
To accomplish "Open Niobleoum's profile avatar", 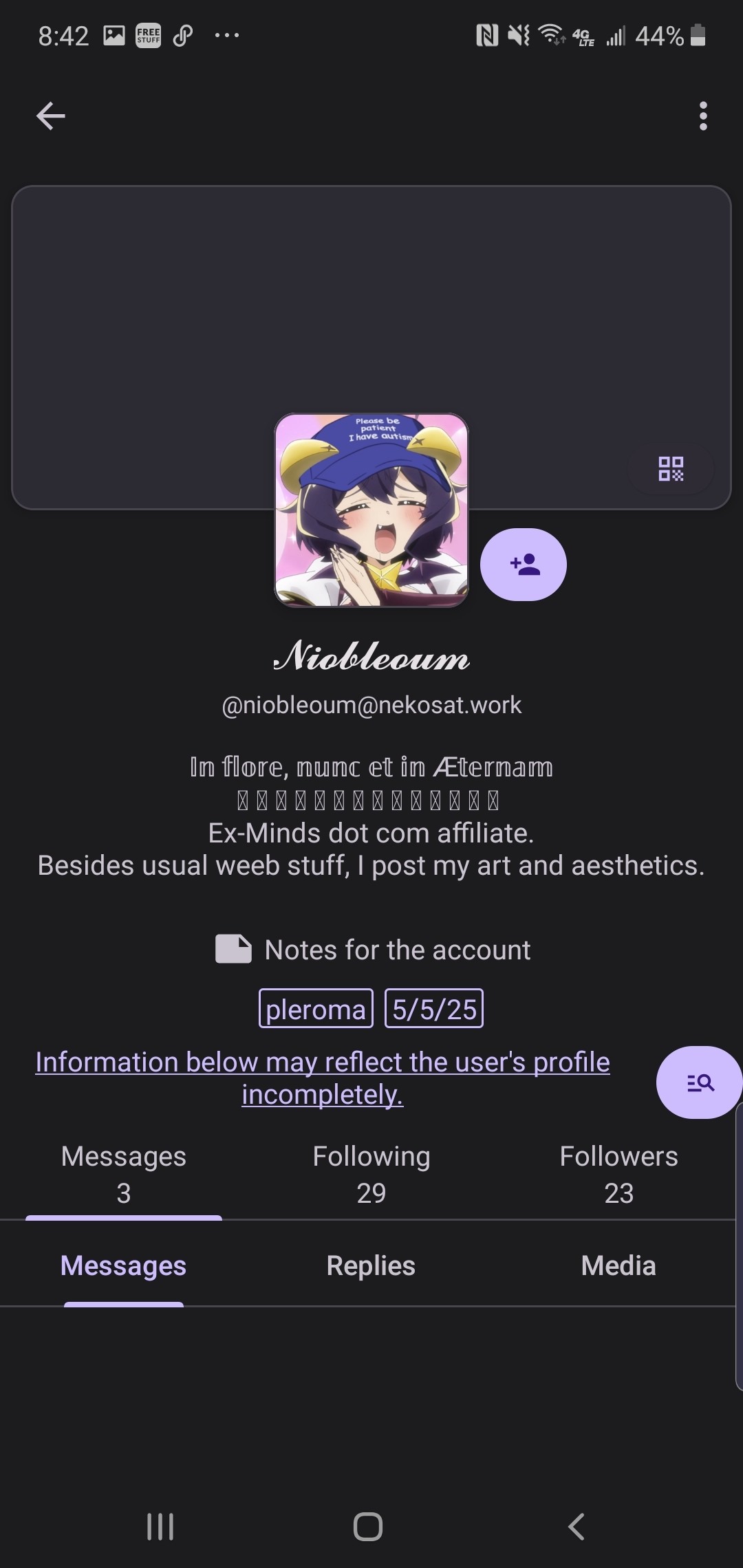I will 371,510.
